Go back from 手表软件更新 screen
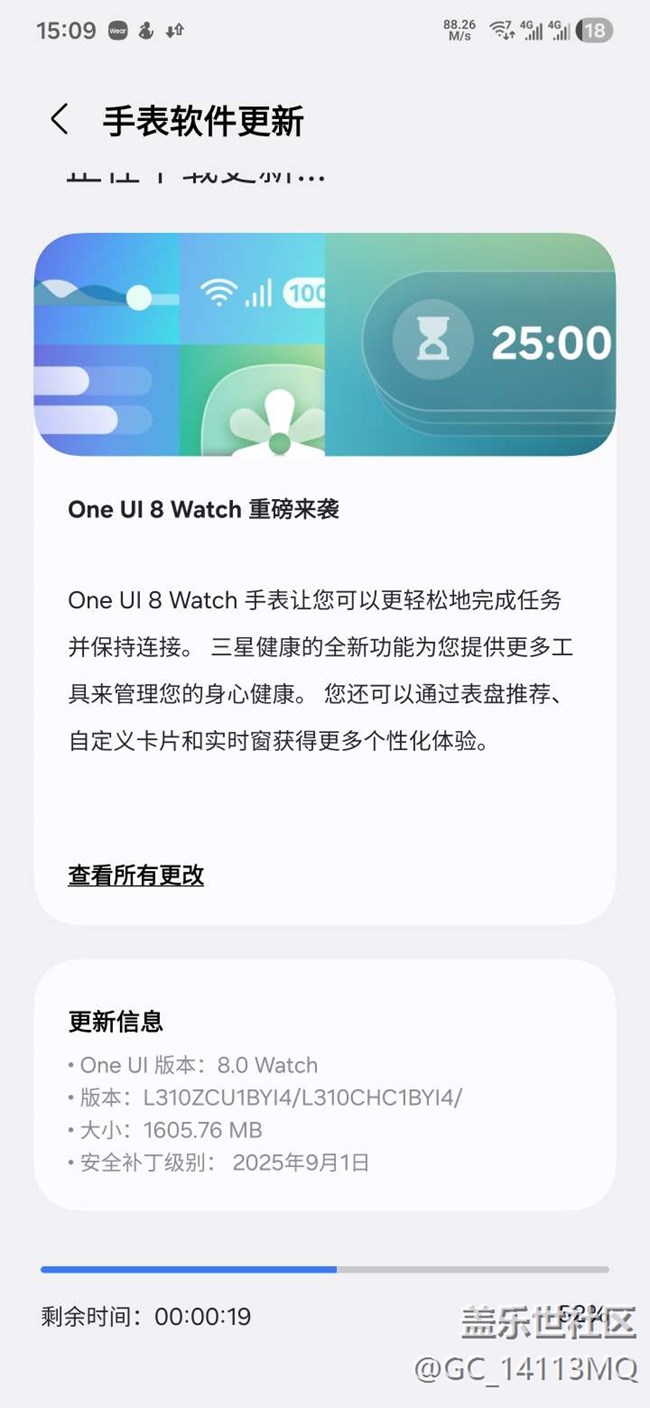 point(60,120)
